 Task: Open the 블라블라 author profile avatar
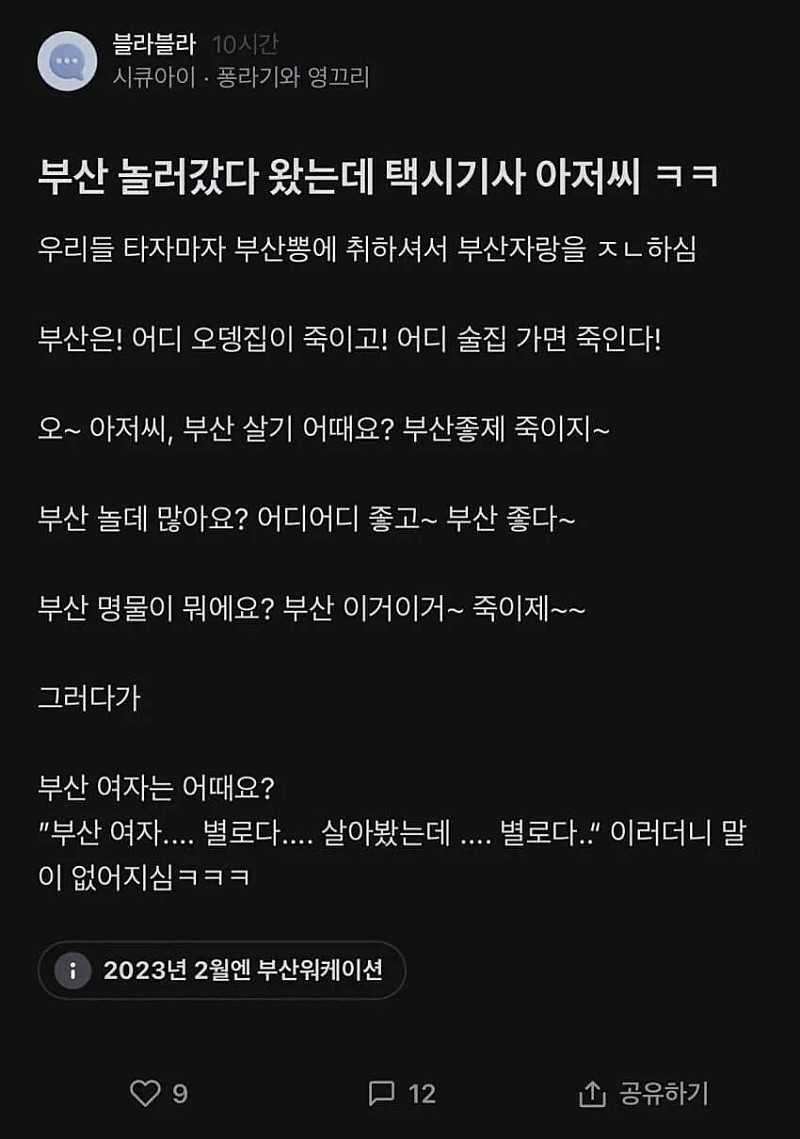pyautogui.click(x=67, y=61)
